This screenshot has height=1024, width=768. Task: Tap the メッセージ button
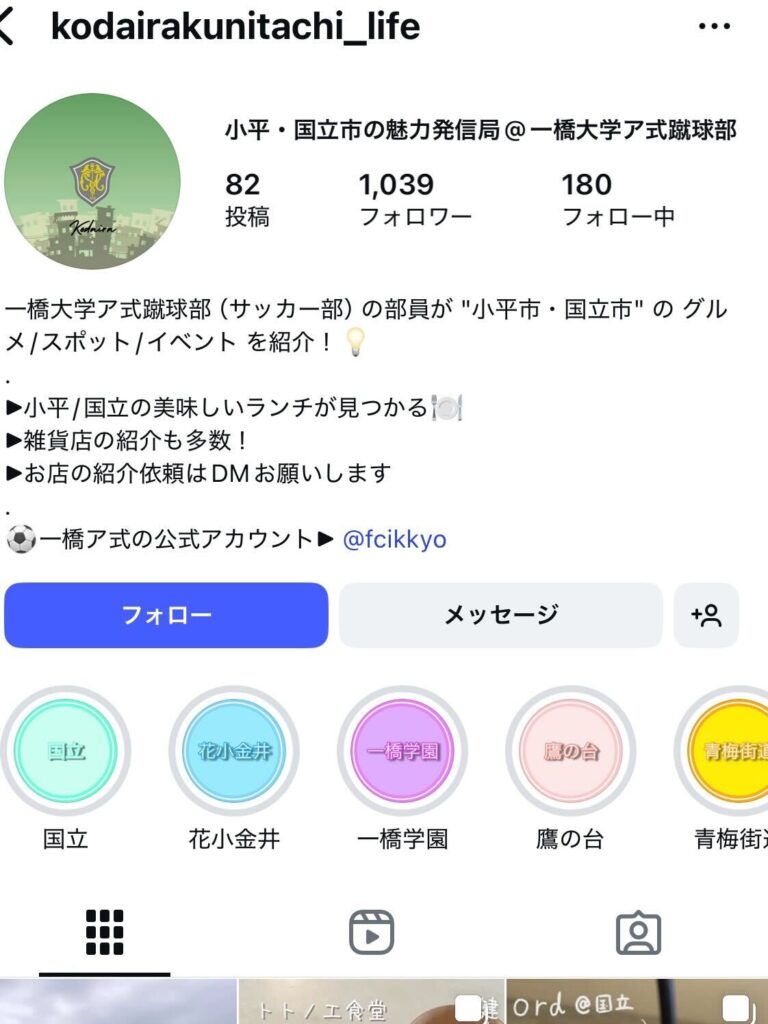(x=500, y=615)
